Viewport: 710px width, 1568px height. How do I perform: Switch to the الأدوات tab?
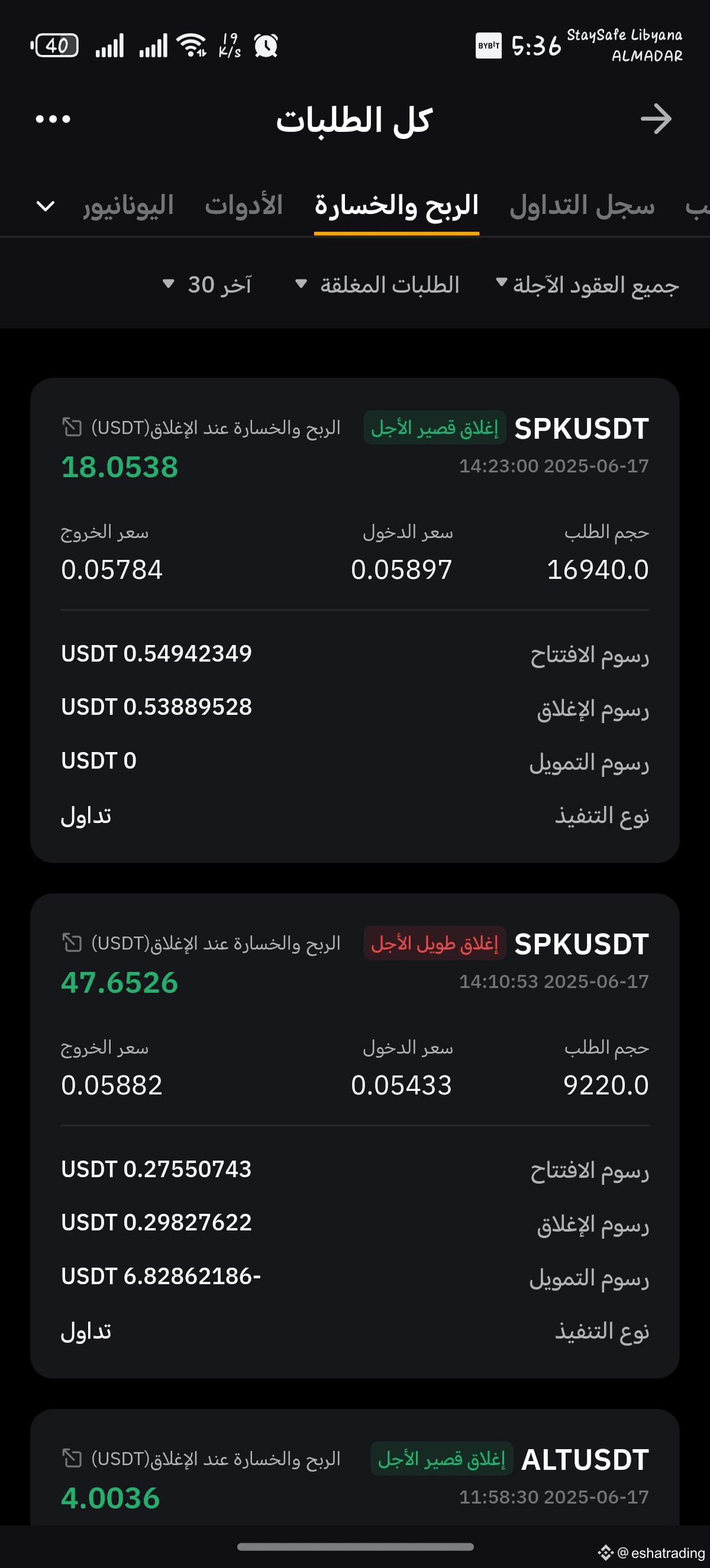[x=244, y=206]
